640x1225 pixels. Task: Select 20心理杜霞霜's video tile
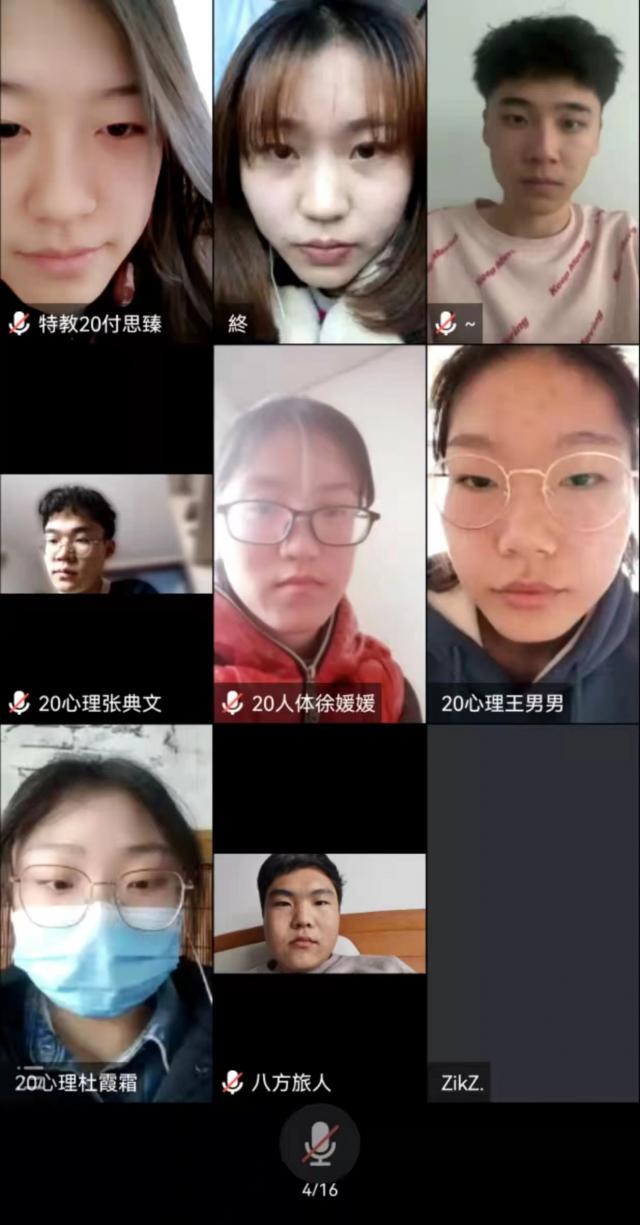point(106,912)
